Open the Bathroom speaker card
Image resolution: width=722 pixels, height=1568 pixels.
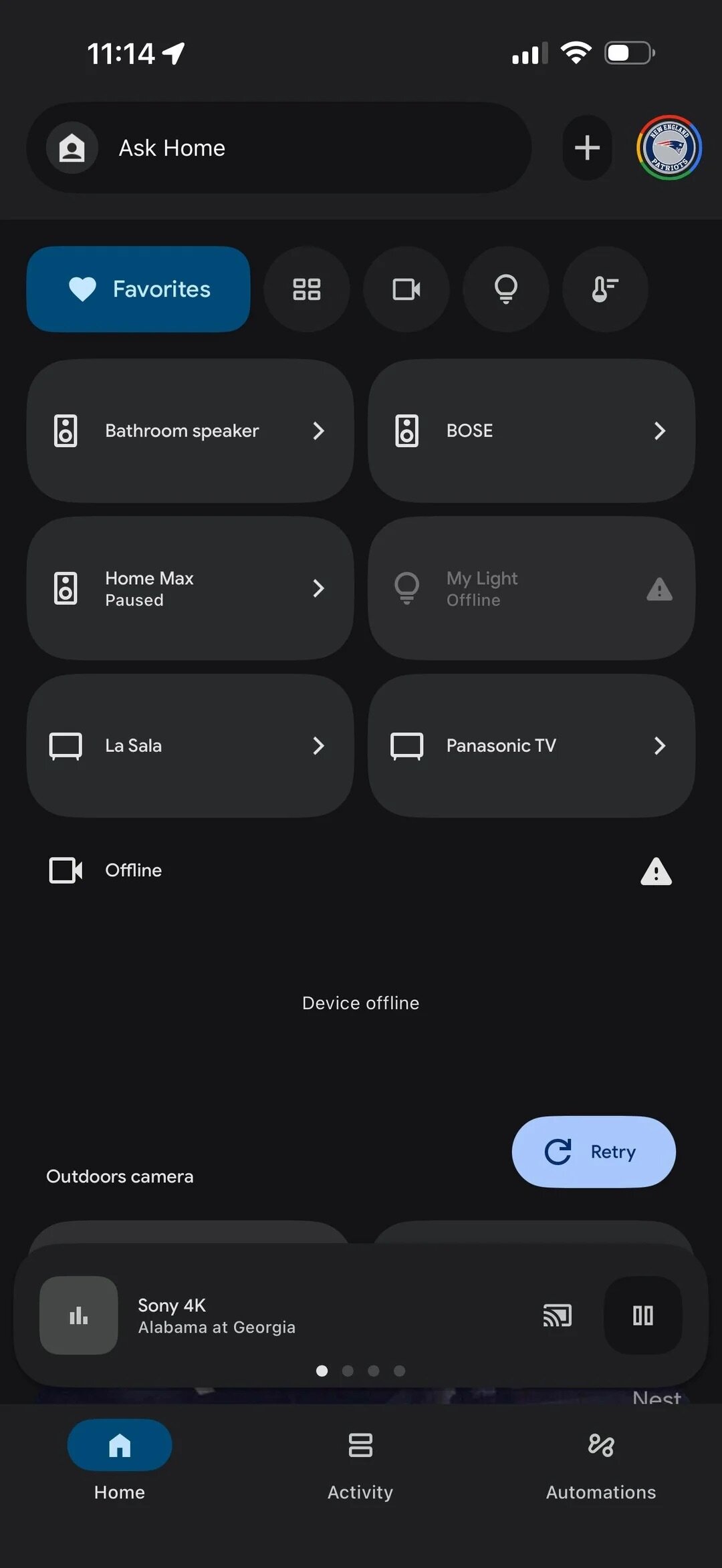click(191, 431)
